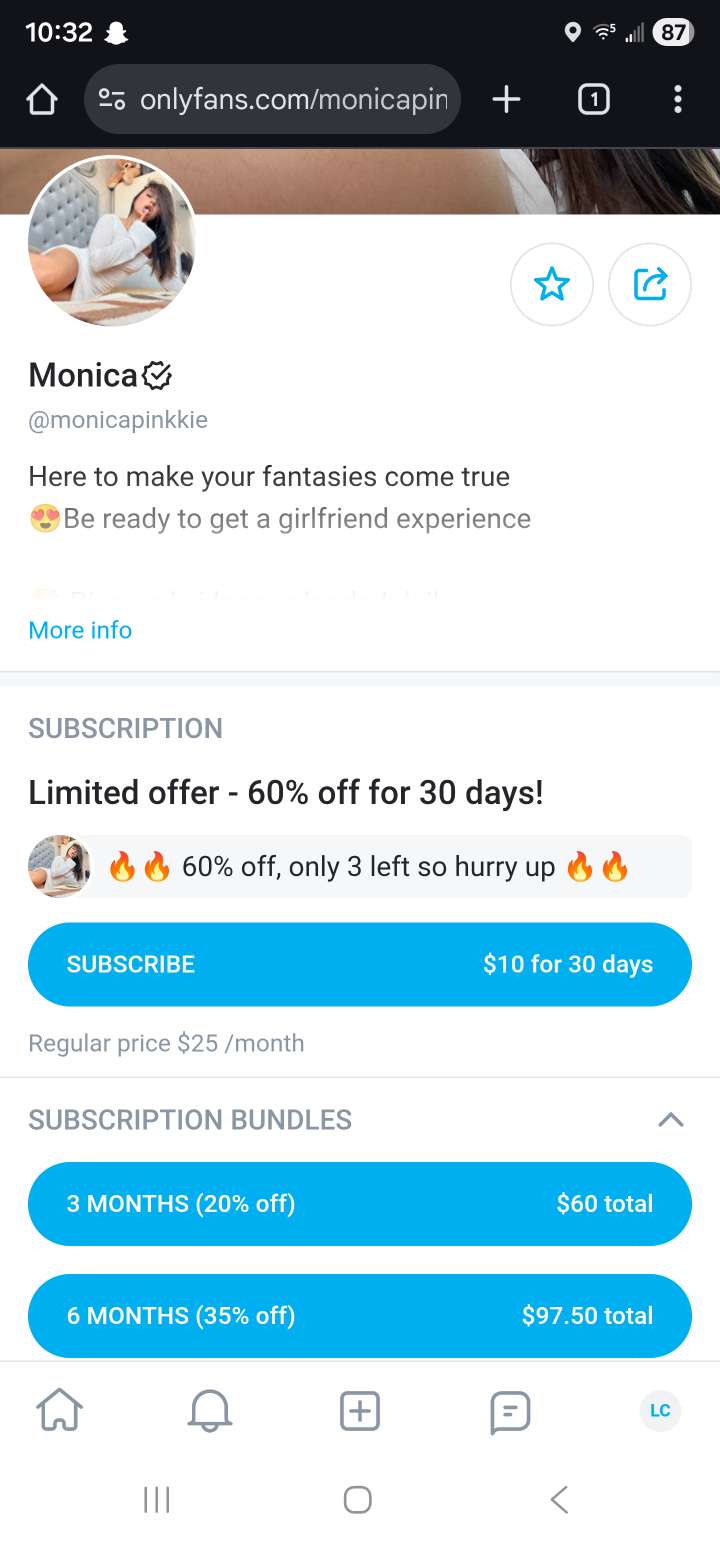The width and height of the screenshot is (720, 1544).
Task: Go to the site home tab
Action: point(59,1411)
